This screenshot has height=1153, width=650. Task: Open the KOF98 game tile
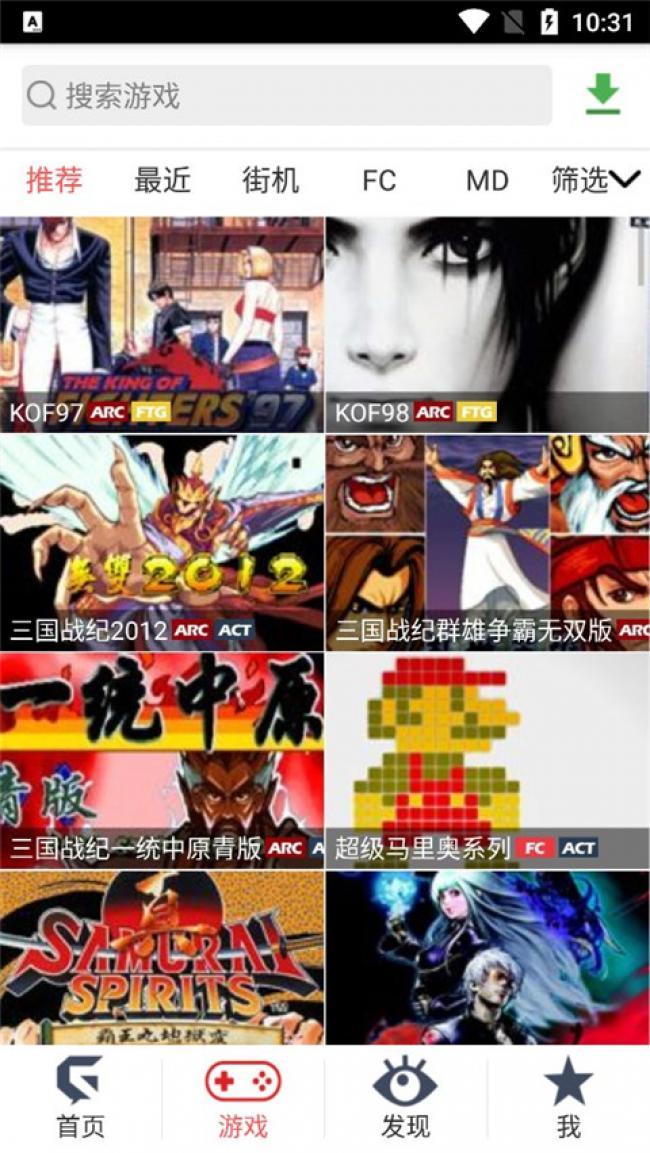pyautogui.click(x=487, y=325)
